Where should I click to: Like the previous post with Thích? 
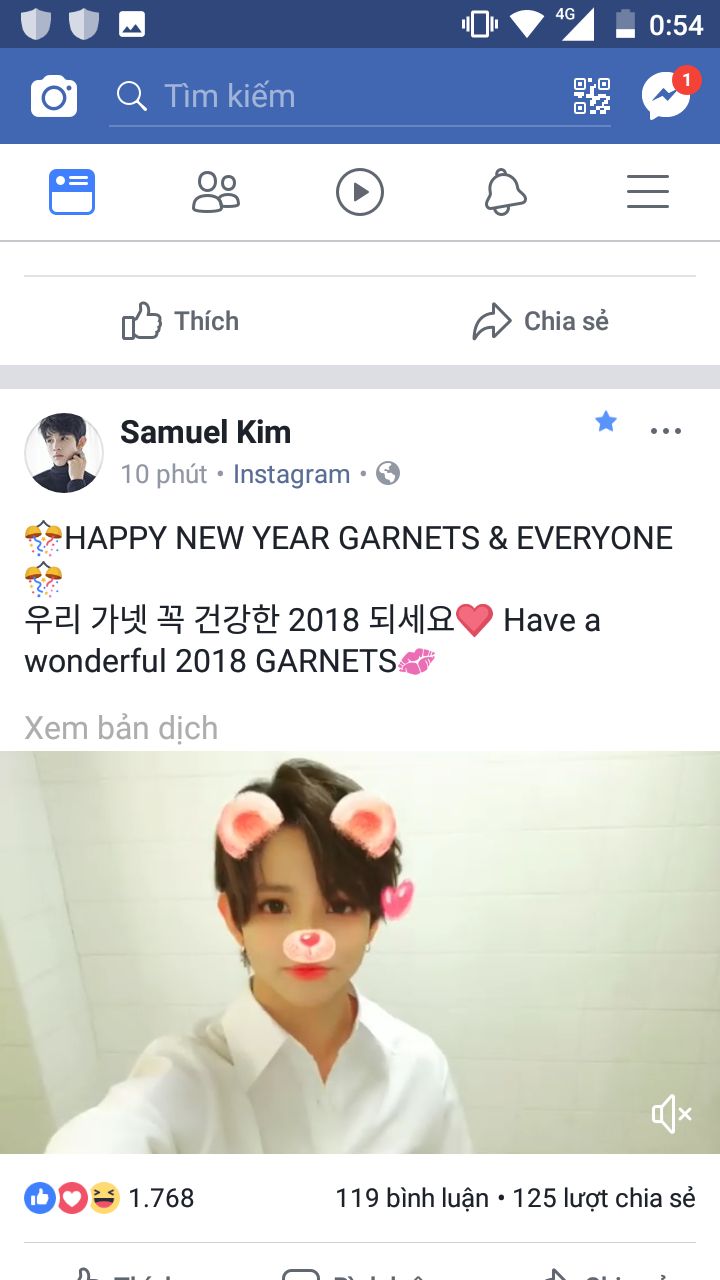[x=181, y=322]
